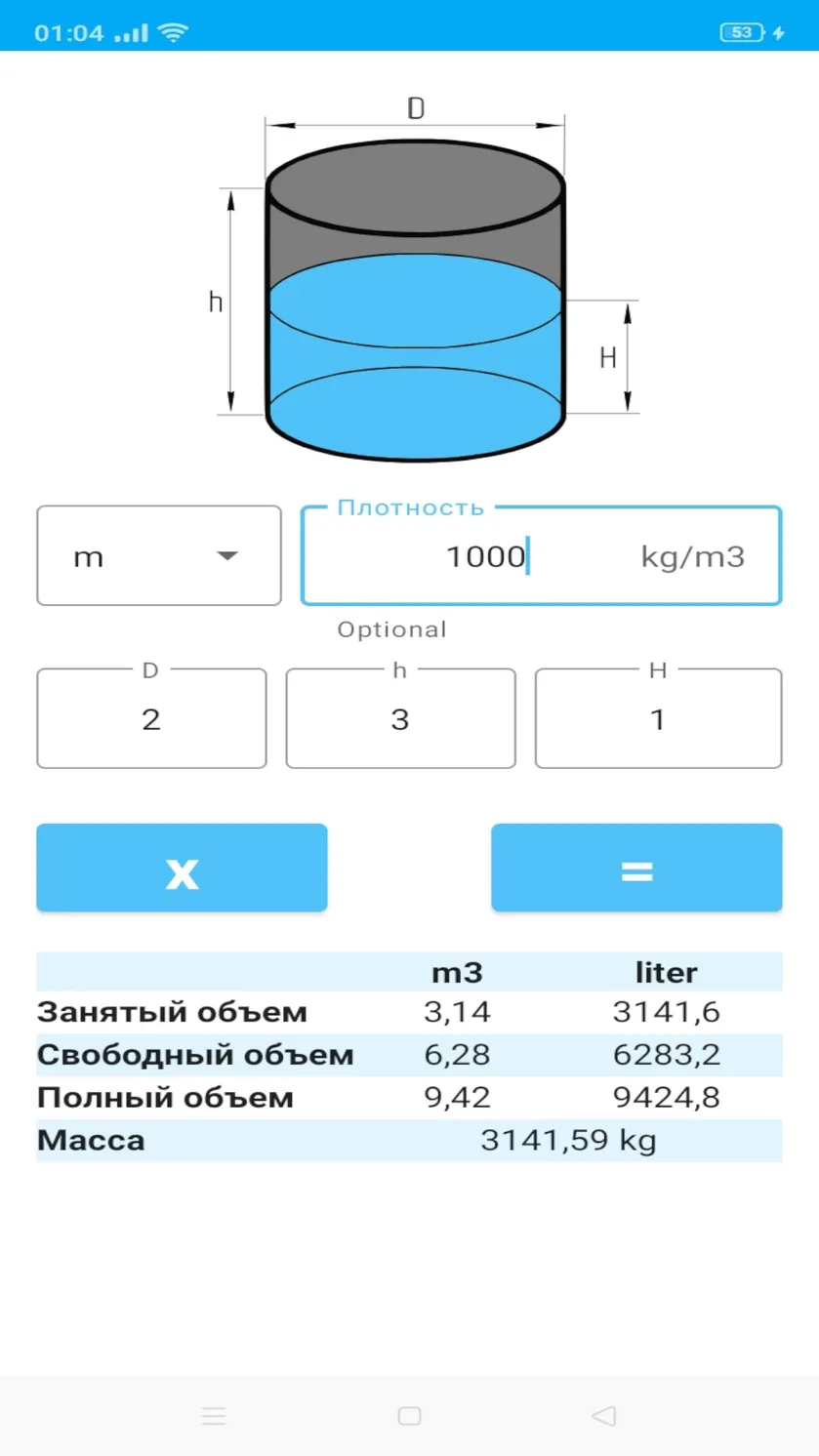
Task: Open recent apps from navigation bar
Action: point(214,1416)
